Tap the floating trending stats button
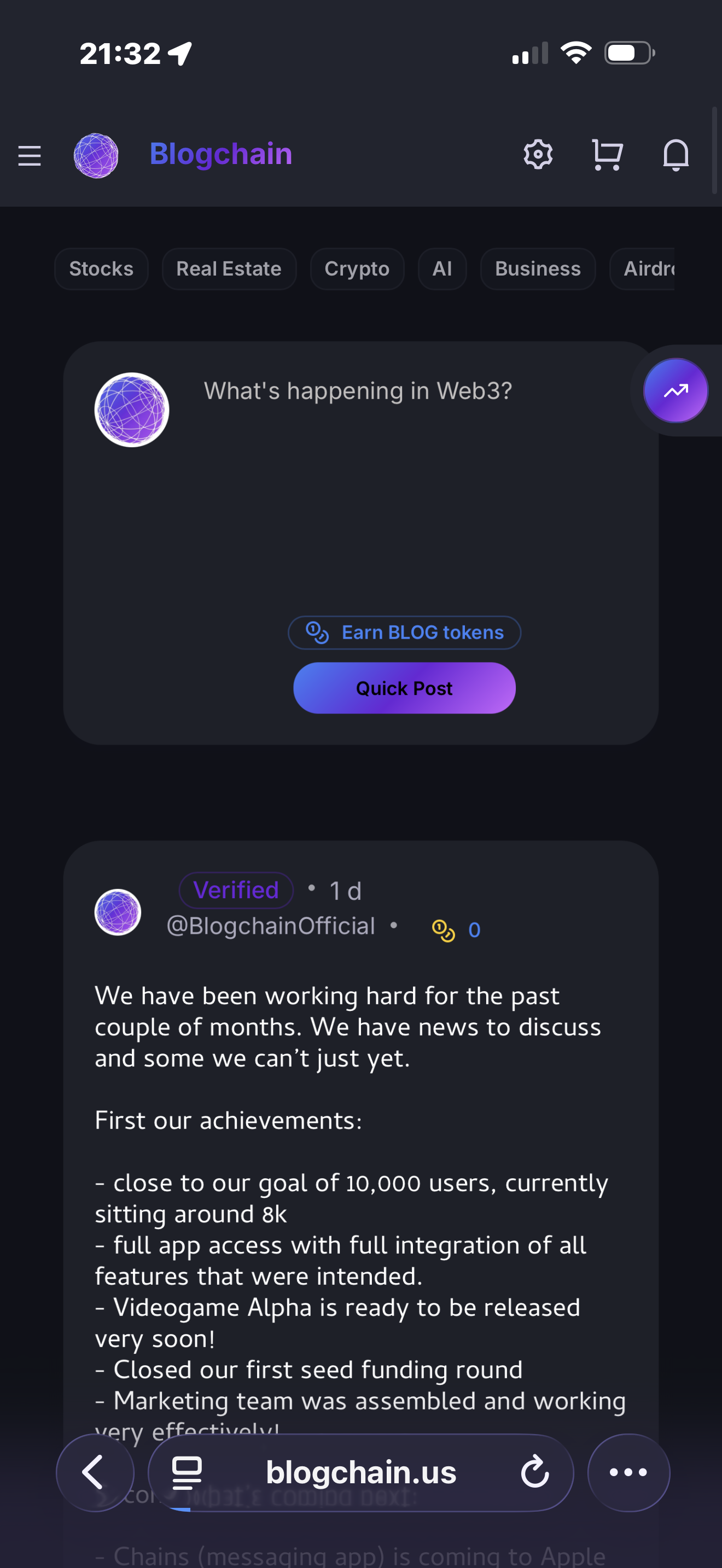This screenshot has width=722, height=1568. pyautogui.click(x=676, y=390)
